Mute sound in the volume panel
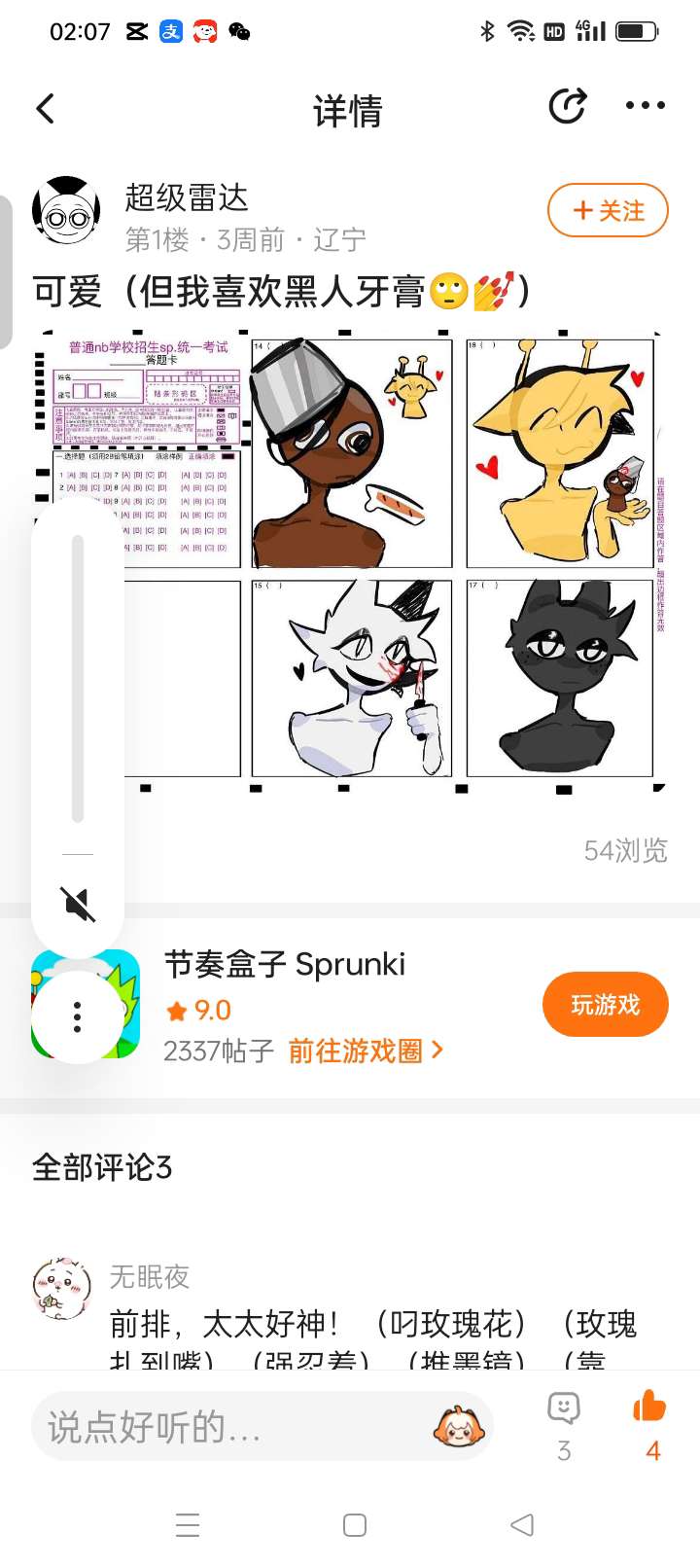Viewport: 700px width, 1568px height. point(79,904)
